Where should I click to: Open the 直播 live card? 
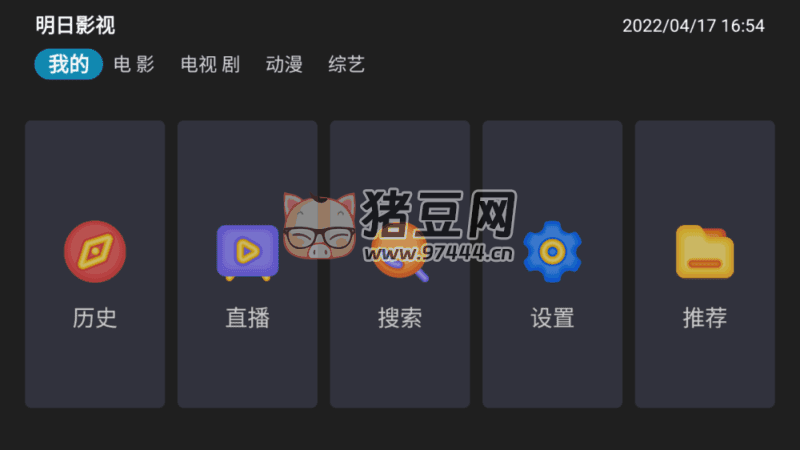click(x=247, y=265)
